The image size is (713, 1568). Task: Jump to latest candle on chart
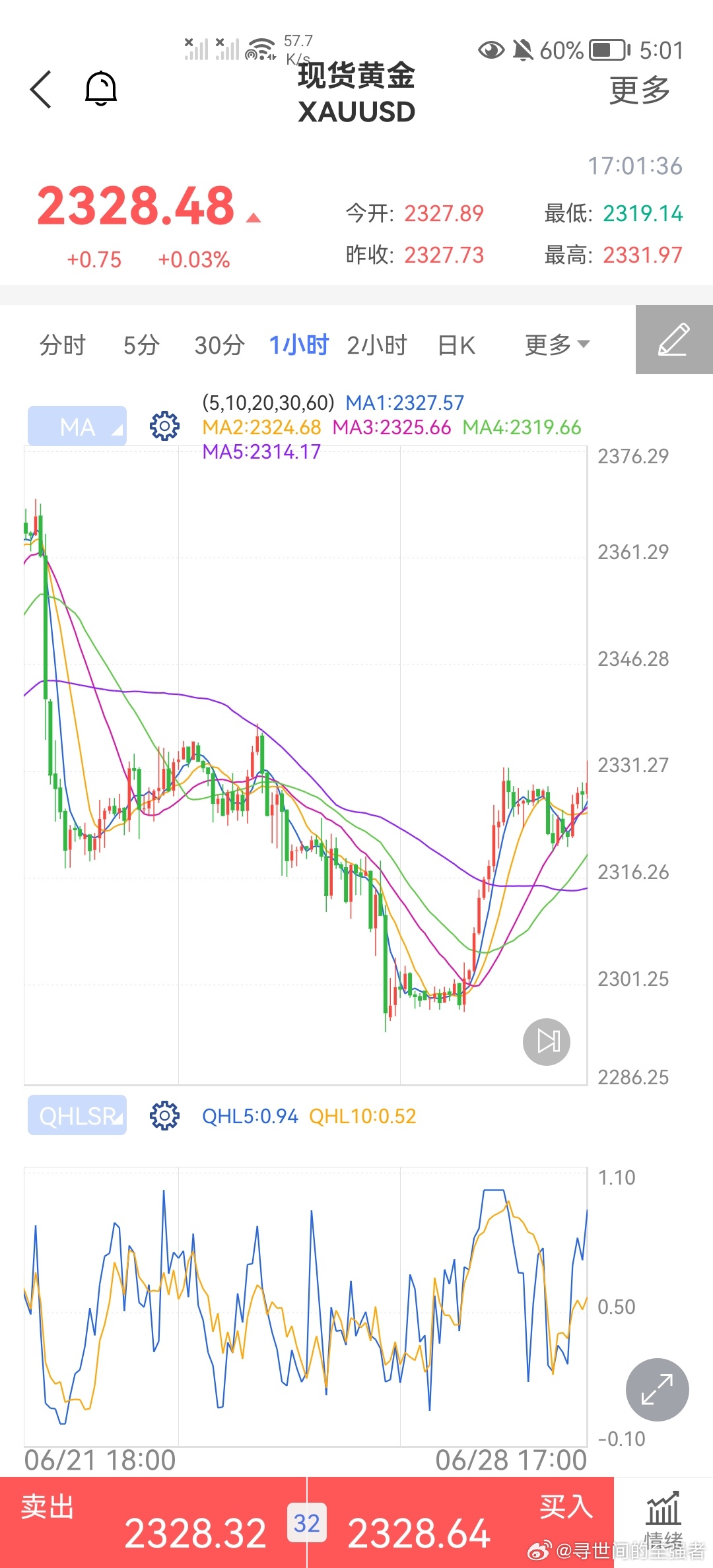tap(547, 1041)
